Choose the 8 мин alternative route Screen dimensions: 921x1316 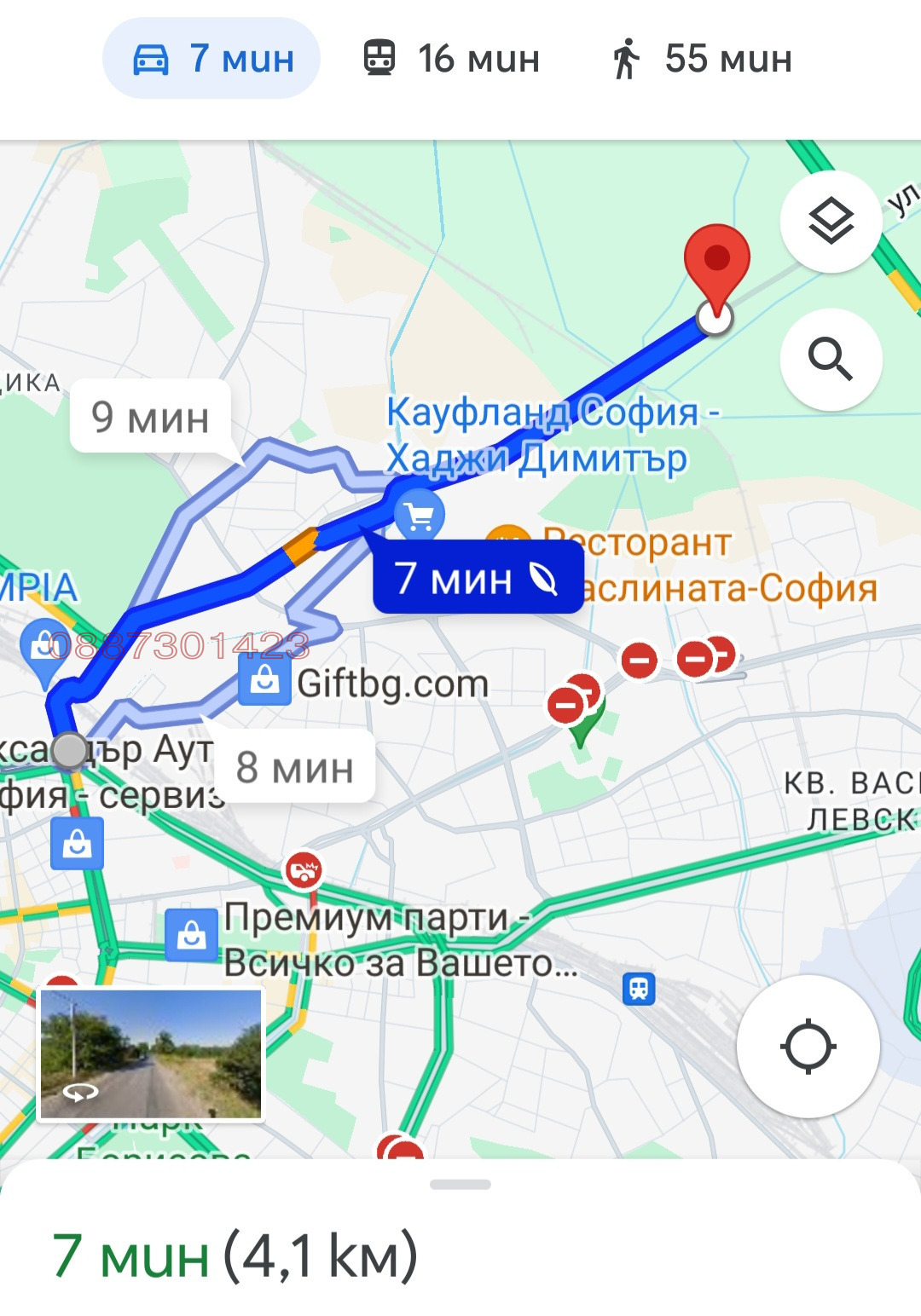(294, 767)
